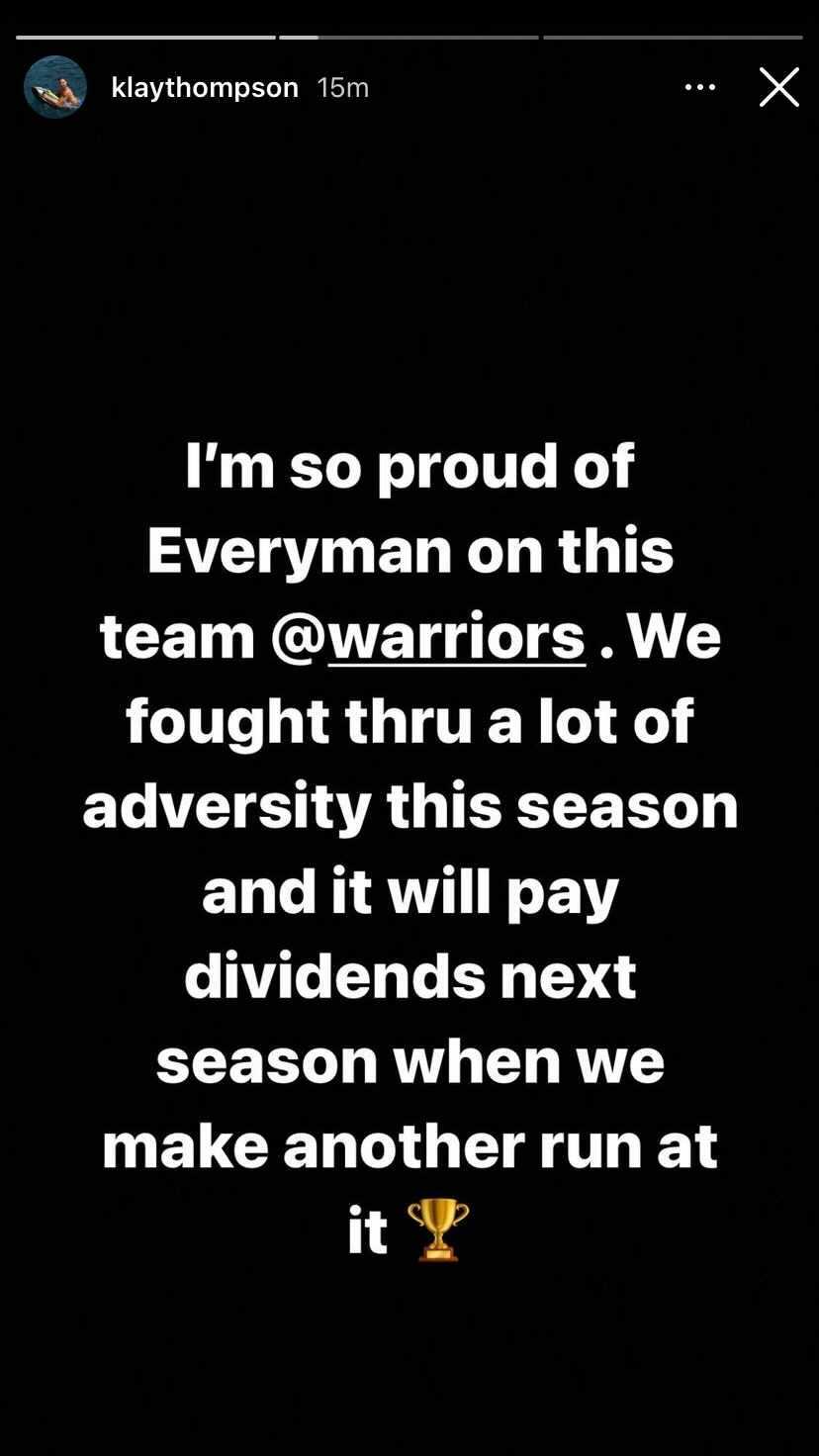Tap the trophy emoji in the story text

pyautogui.click(x=436, y=1229)
